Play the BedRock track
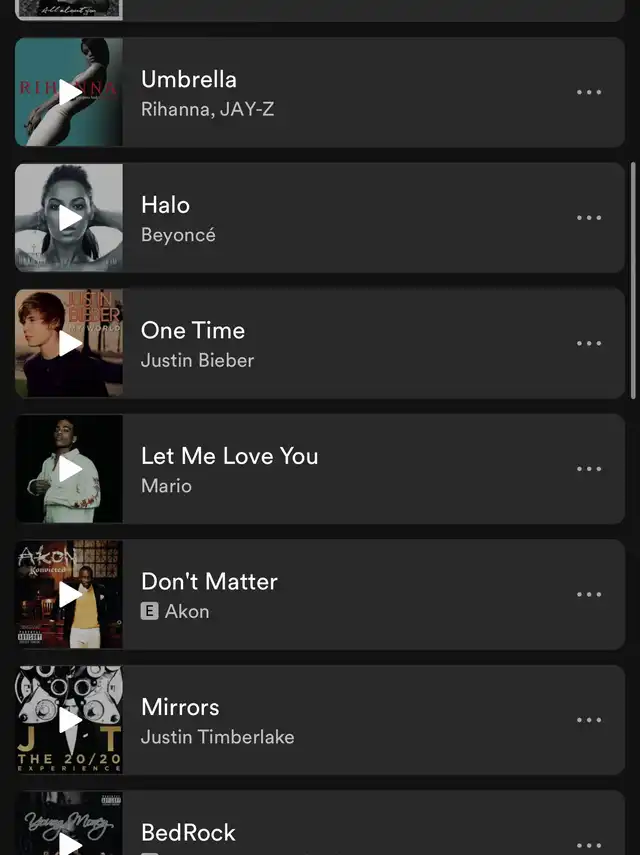This screenshot has width=640, height=855. (69, 842)
